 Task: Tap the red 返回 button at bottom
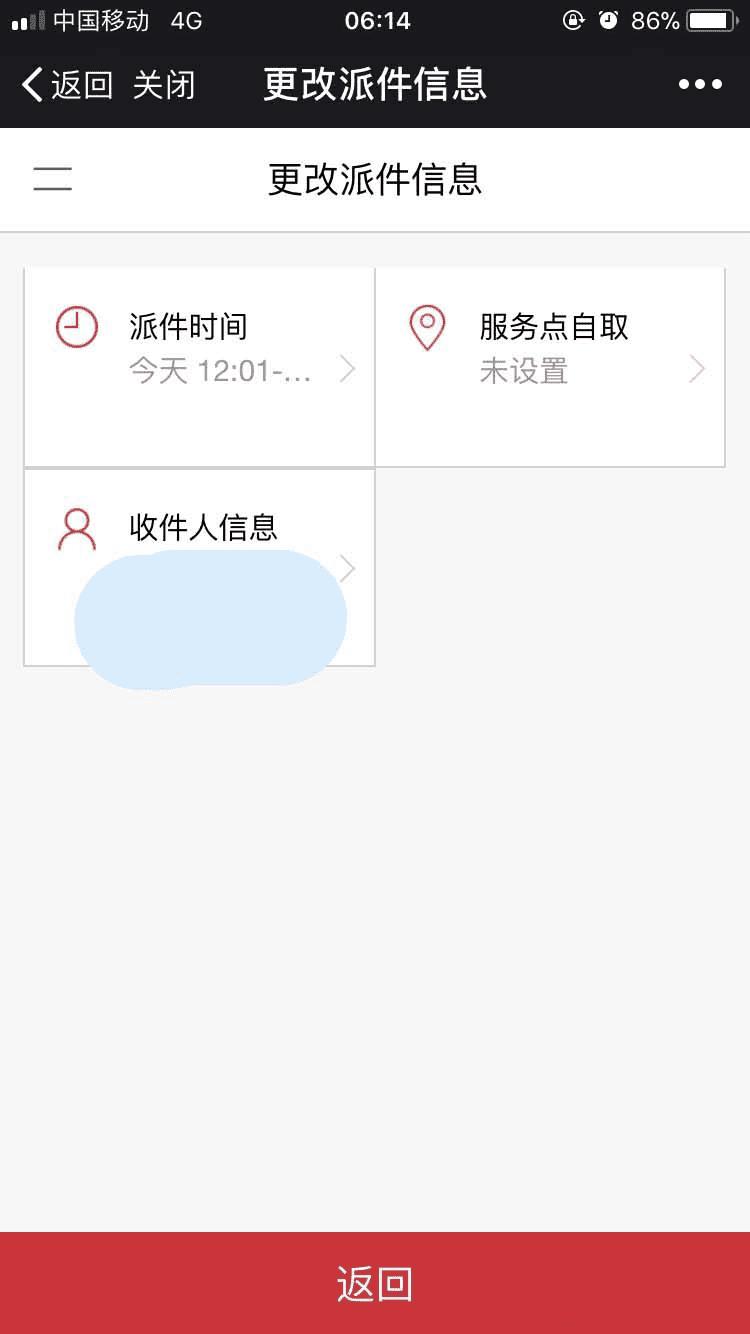tap(375, 1283)
